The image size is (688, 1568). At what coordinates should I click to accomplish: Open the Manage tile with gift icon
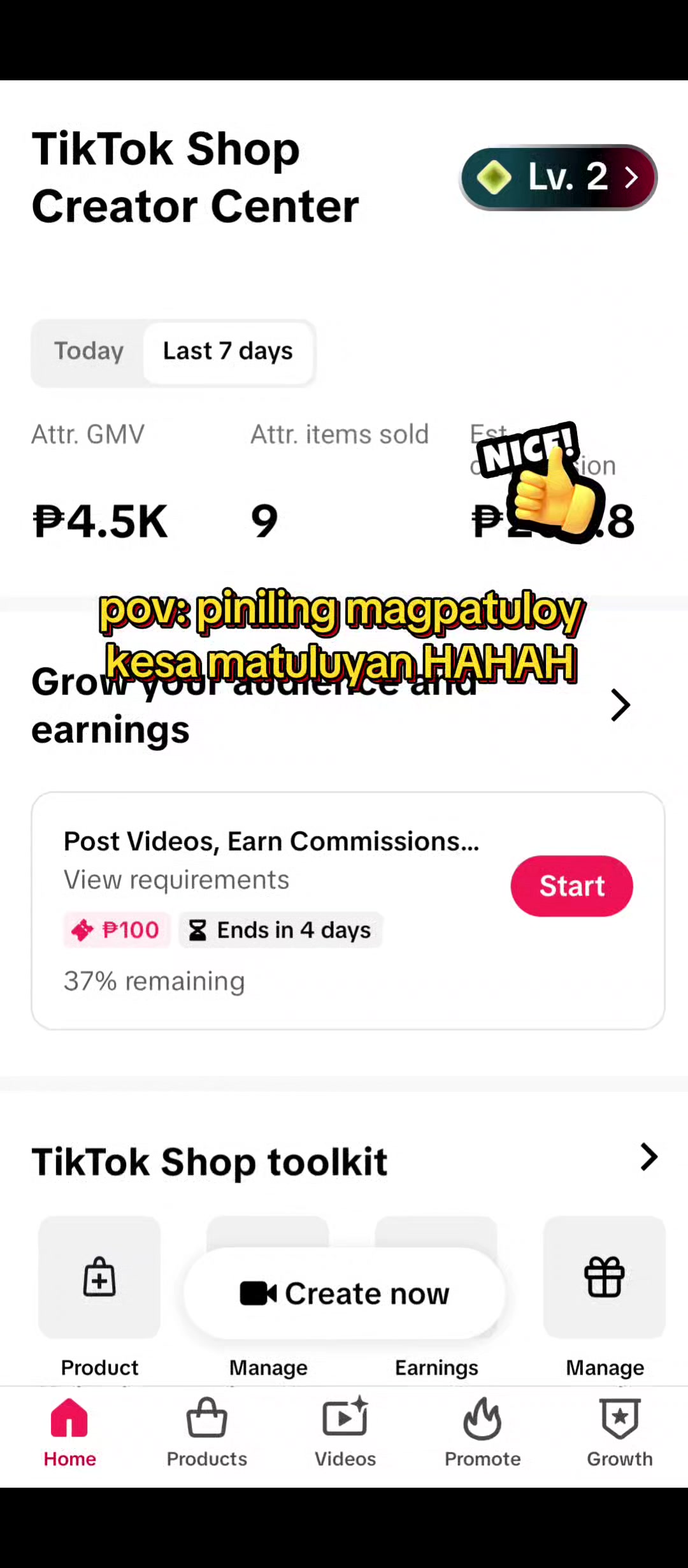(605, 1296)
